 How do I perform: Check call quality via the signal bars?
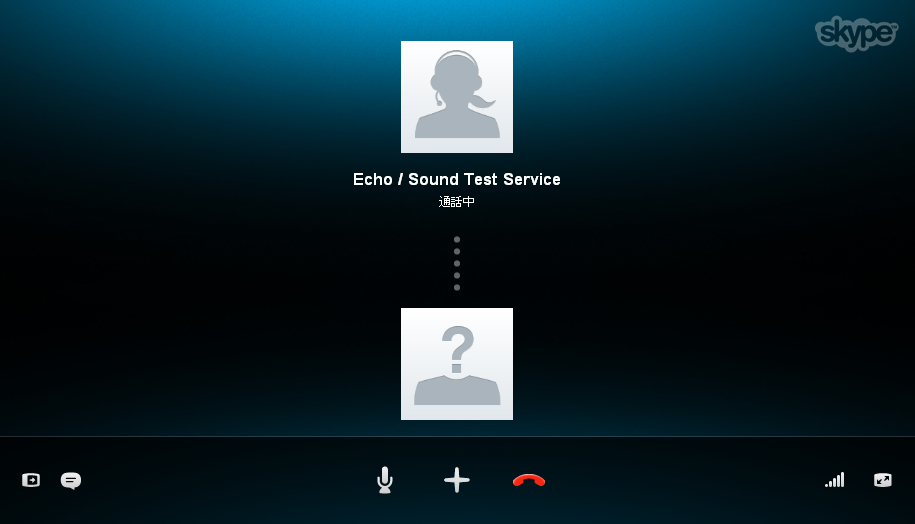(x=834, y=480)
